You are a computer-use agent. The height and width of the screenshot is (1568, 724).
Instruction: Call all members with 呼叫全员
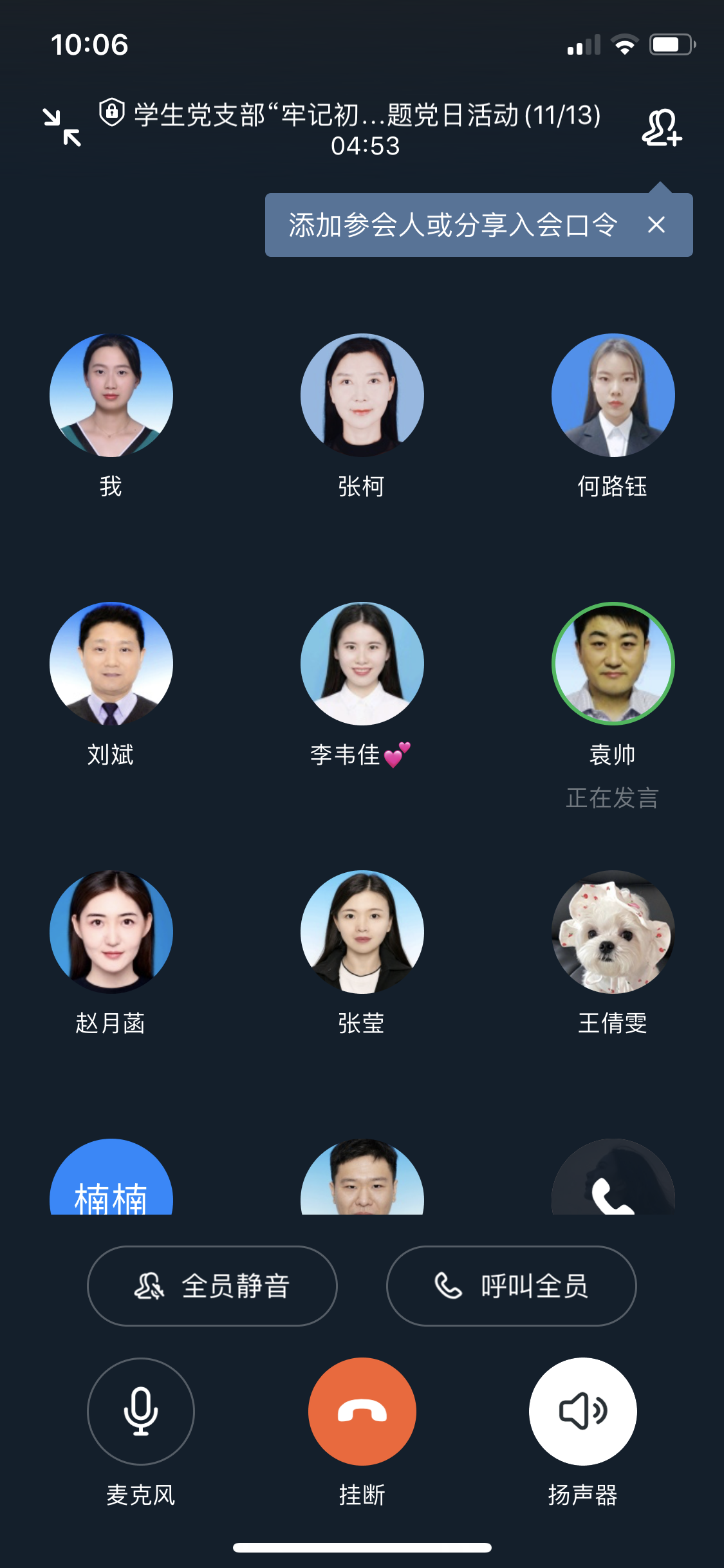pyautogui.click(x=511, y=1286)
